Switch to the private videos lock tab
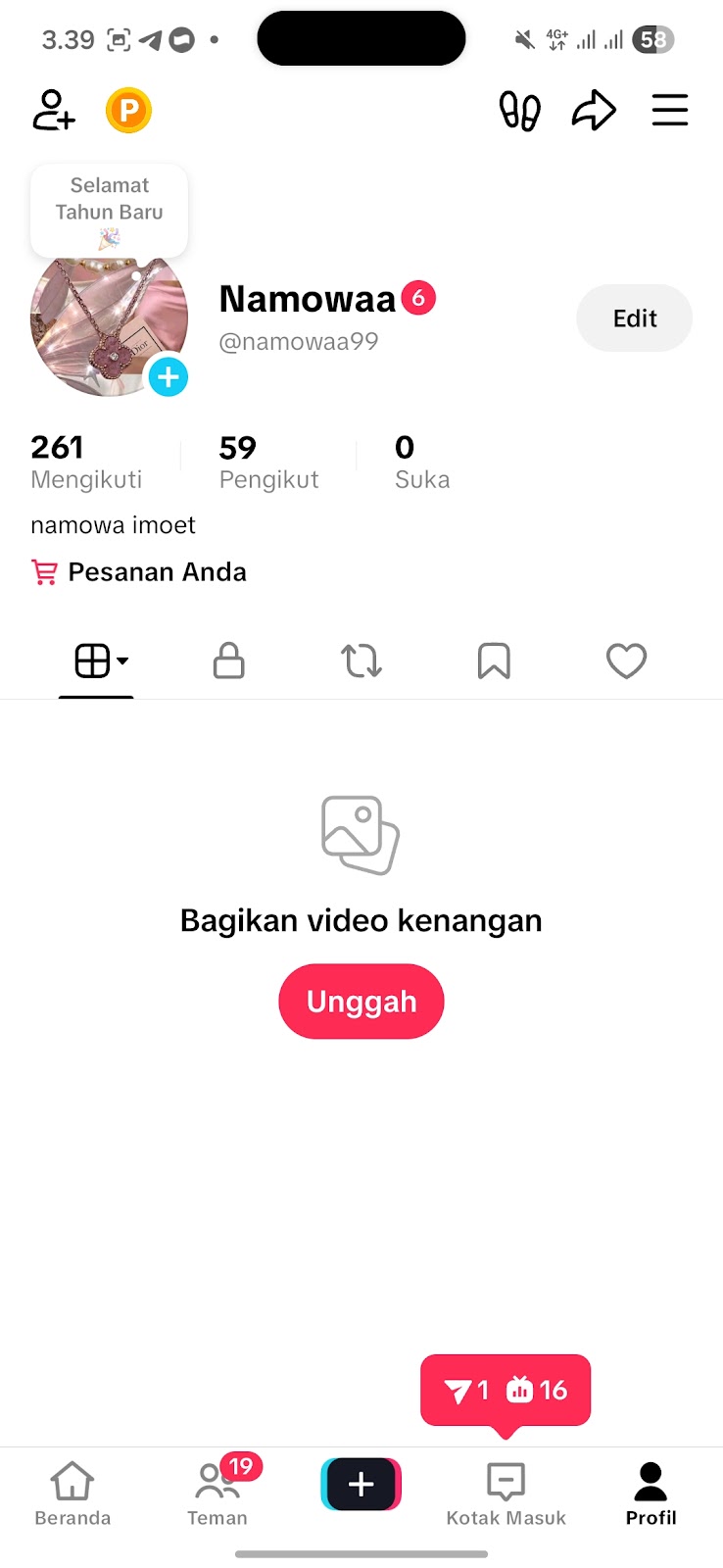Image resolution: width=723 pixels, height=1568 pixels. [228, 661]
